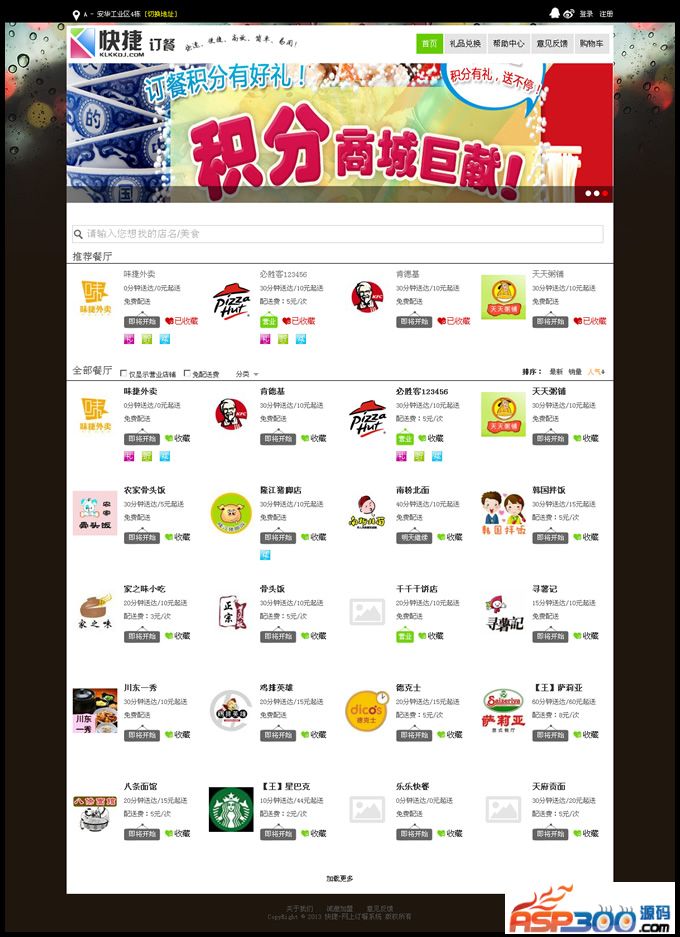
Task: Open the 注册 register link
Action: click(606, 15)
